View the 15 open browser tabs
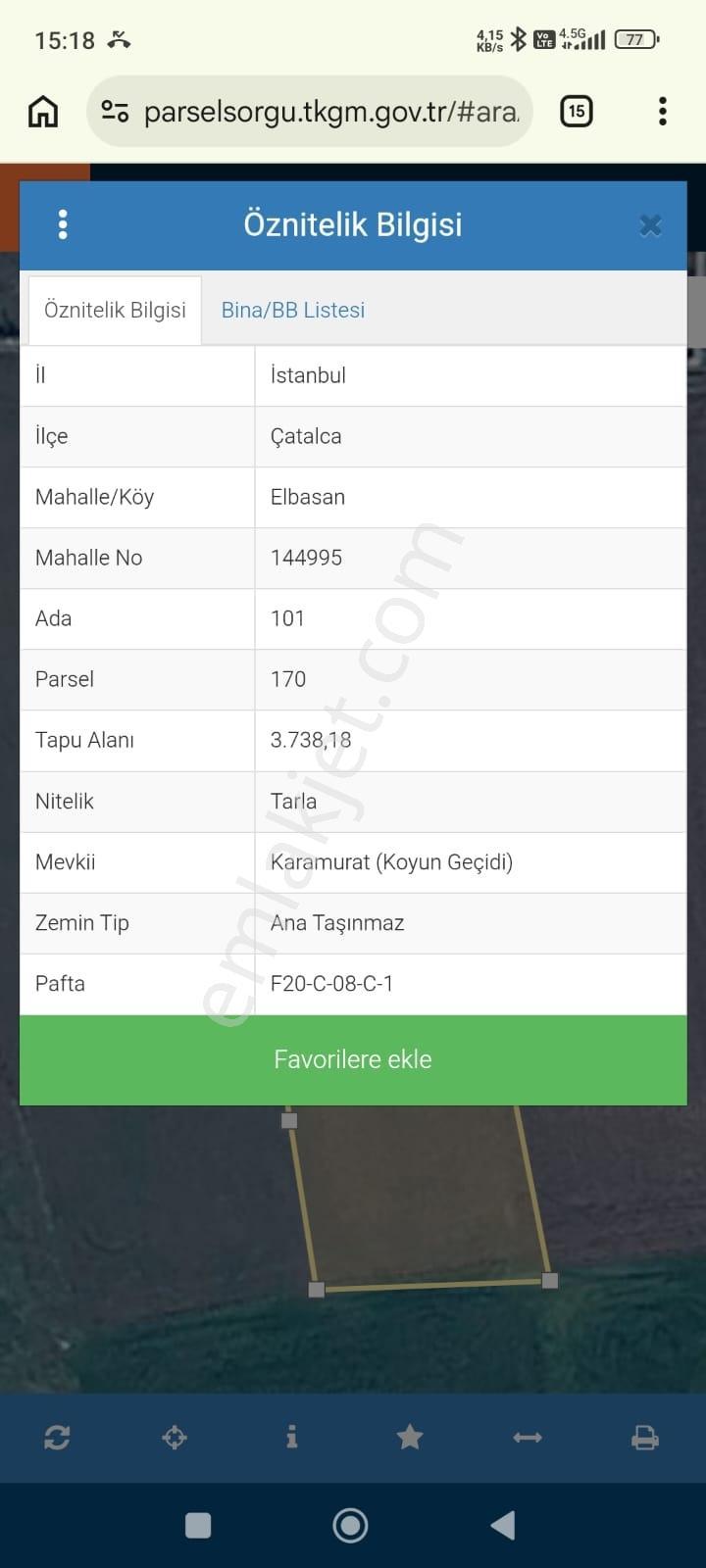The width and height of the screenshot is (706, 1568). coord(577,112)
